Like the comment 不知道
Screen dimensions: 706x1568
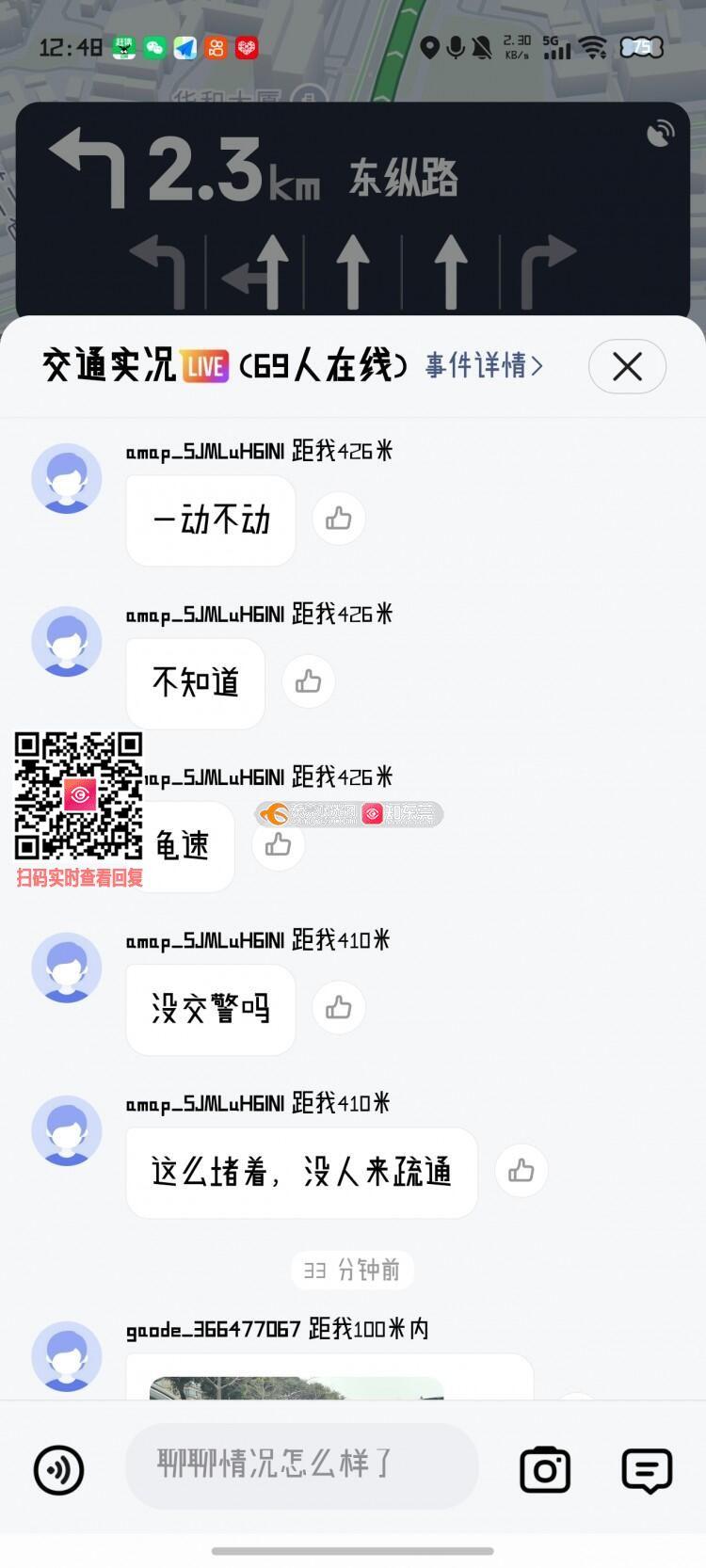(309, 681)
